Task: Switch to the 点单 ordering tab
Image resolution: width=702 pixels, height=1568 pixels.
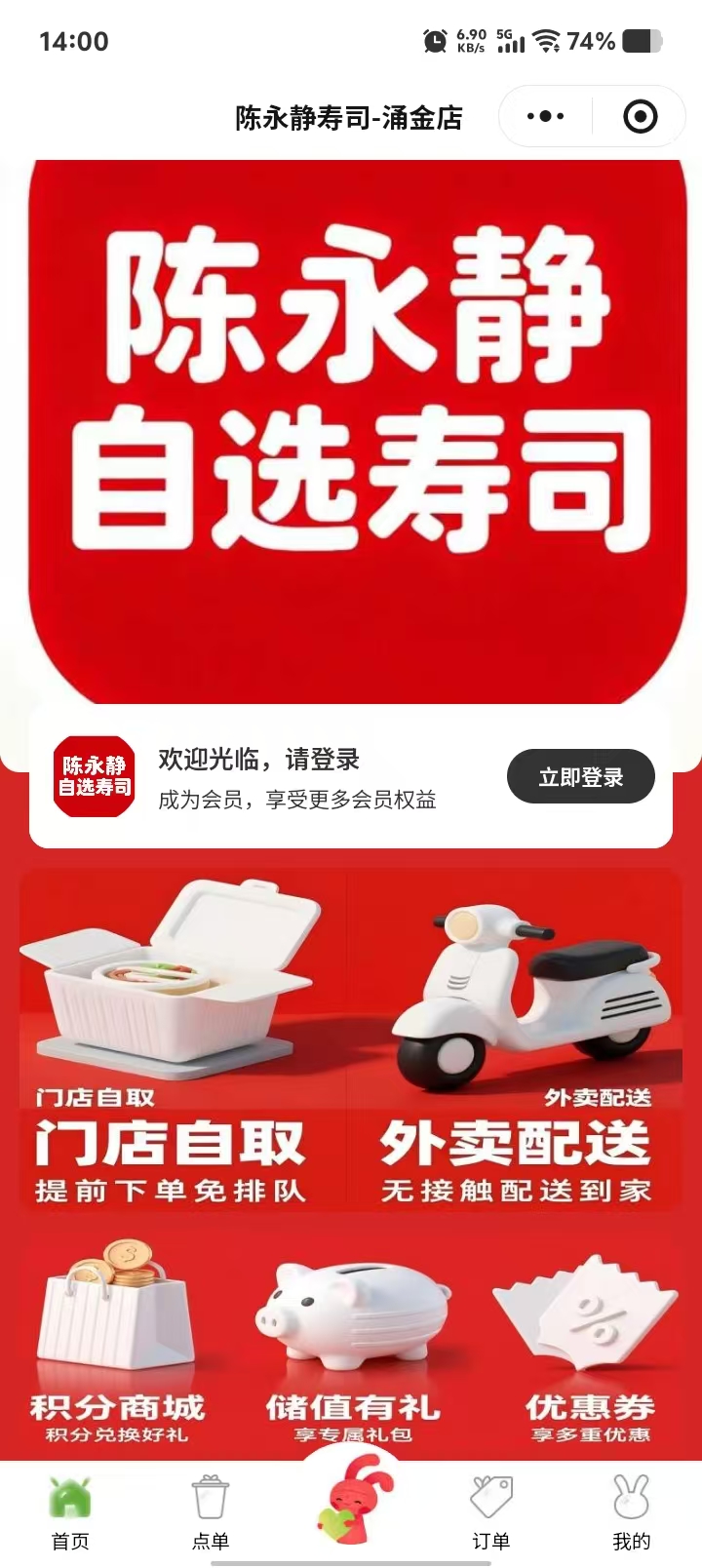Action: click(211, 1513)
